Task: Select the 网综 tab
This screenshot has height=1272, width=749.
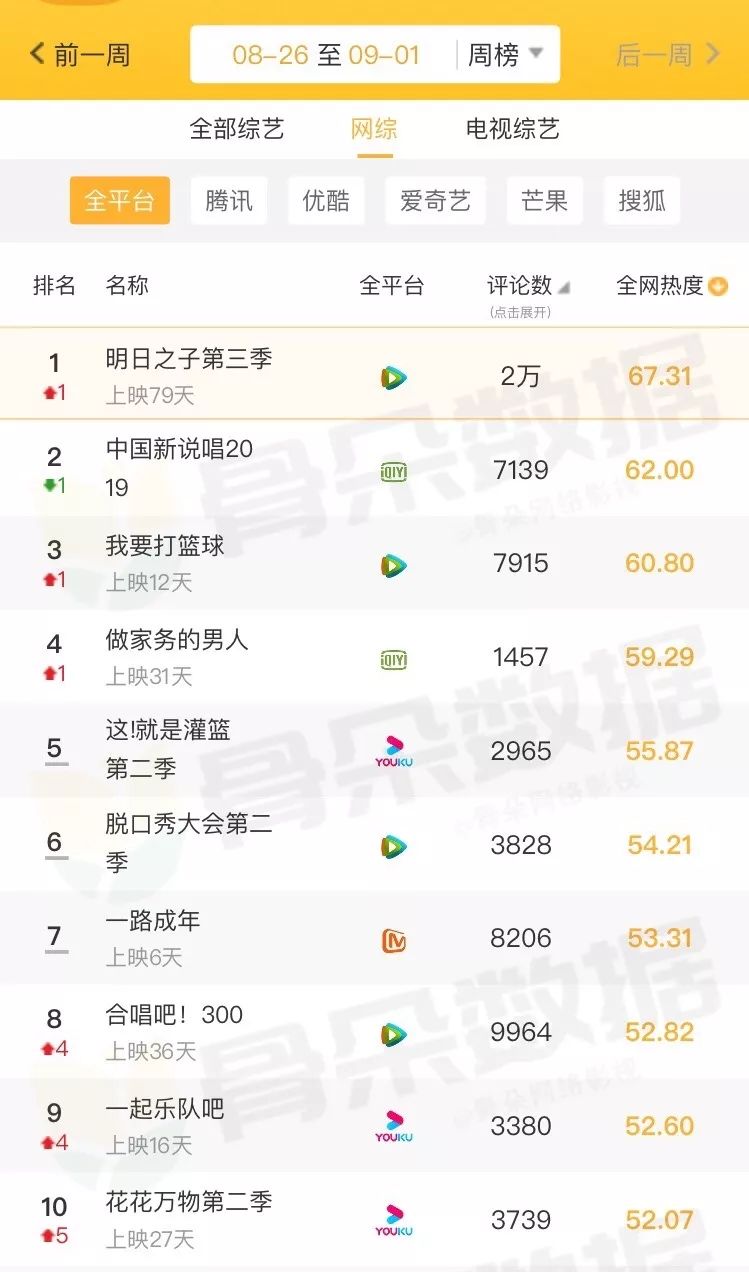Action: point(374,129)
